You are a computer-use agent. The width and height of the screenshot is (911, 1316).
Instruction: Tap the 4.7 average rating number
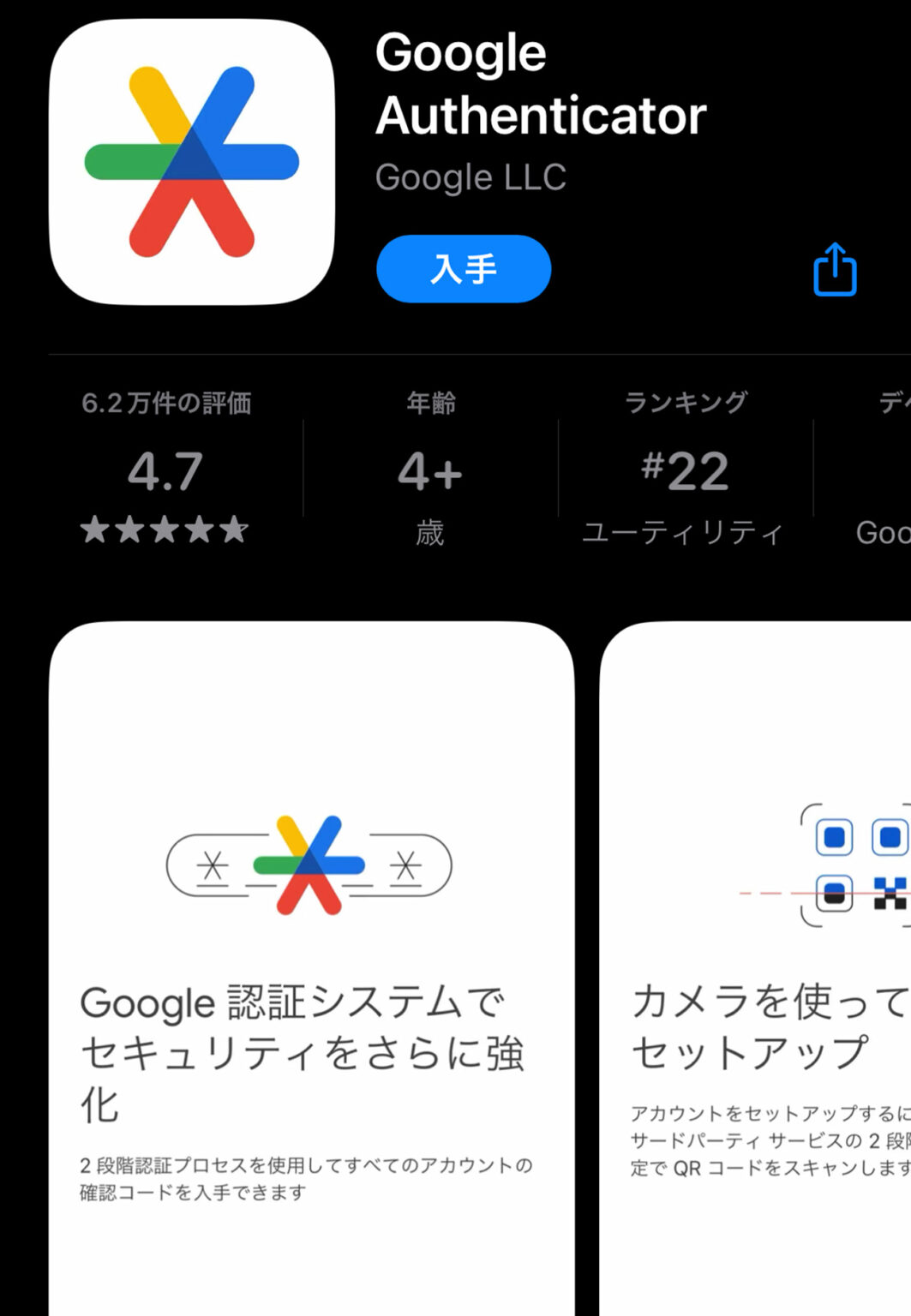165,470
